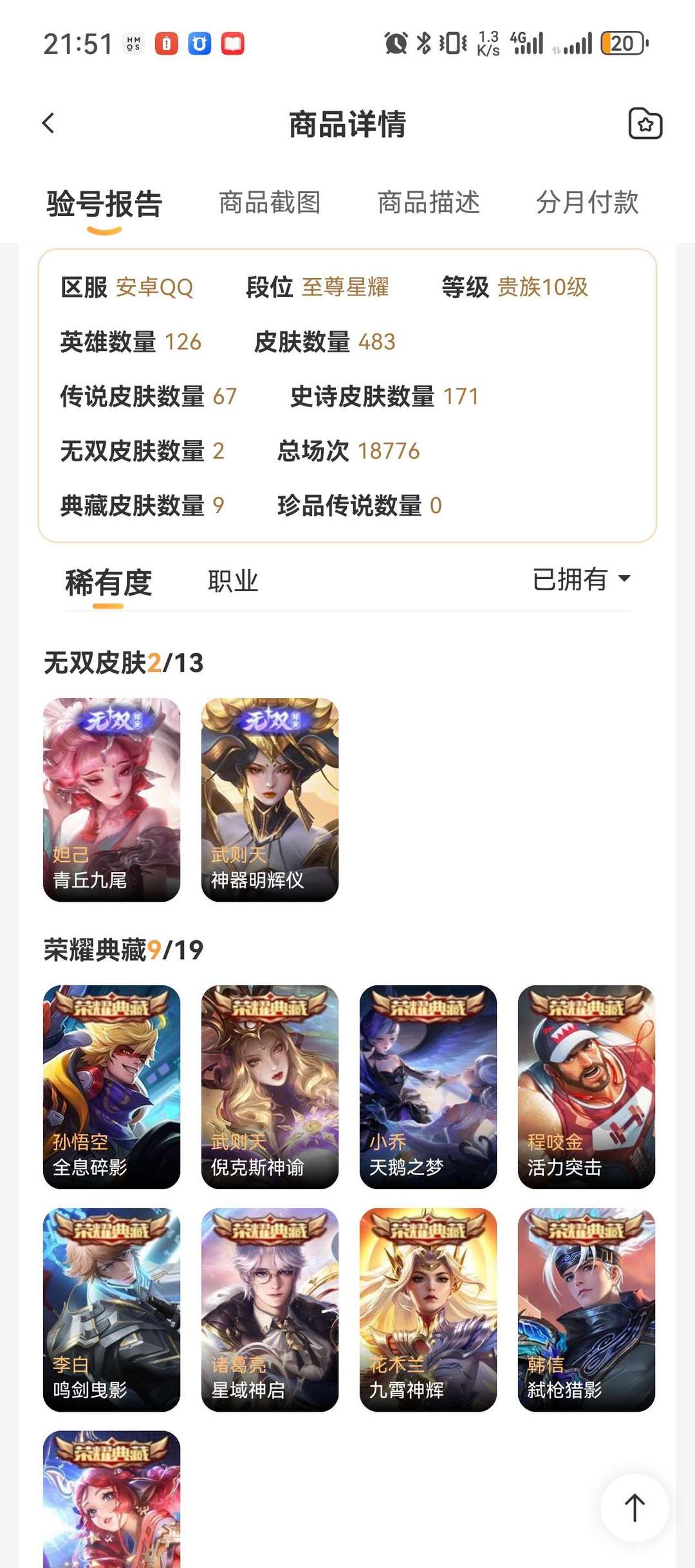This screenshot has width=695, height=1568.
Task: Switch to the 分月付款 tab
Action: click(587, 203)
